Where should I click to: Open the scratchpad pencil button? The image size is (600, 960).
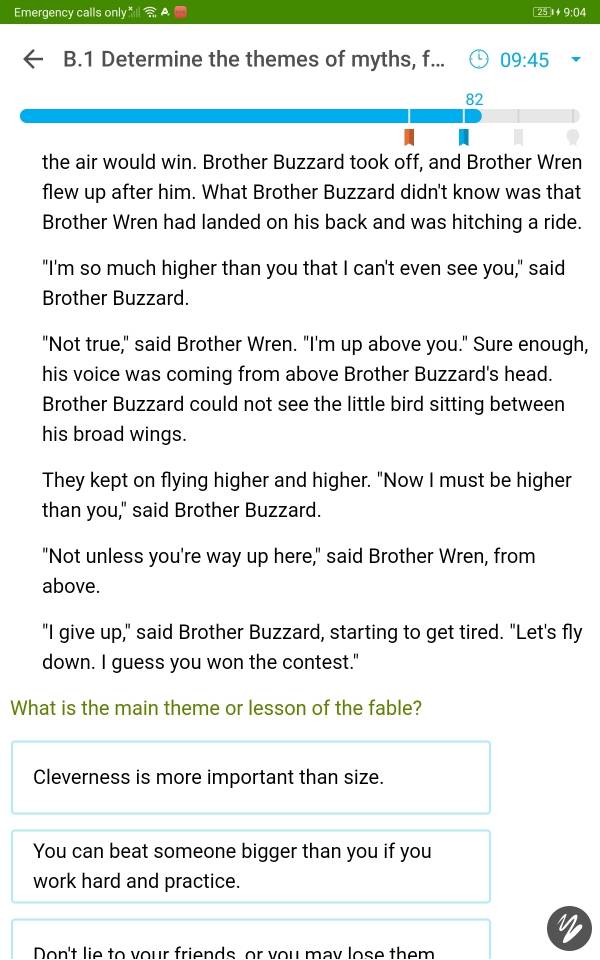569,928
